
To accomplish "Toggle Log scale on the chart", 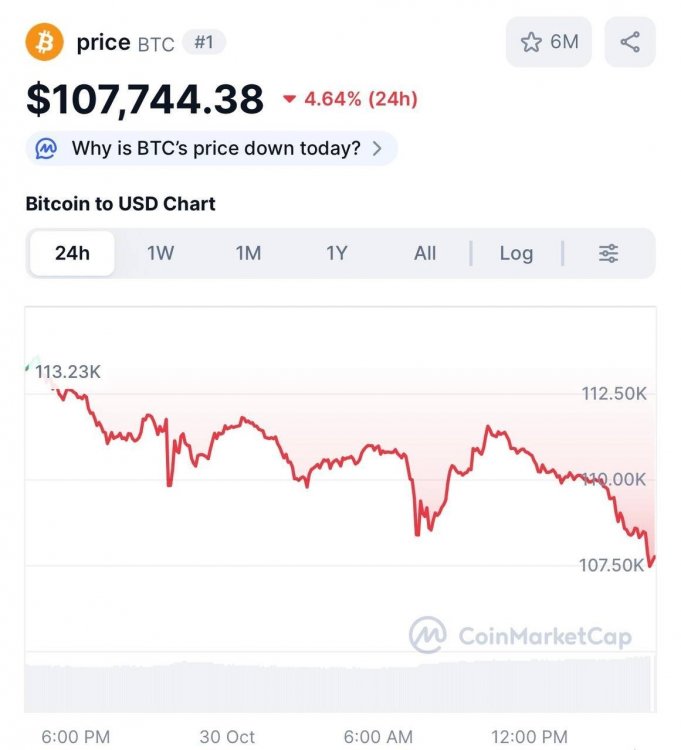I will coord(516,253).
